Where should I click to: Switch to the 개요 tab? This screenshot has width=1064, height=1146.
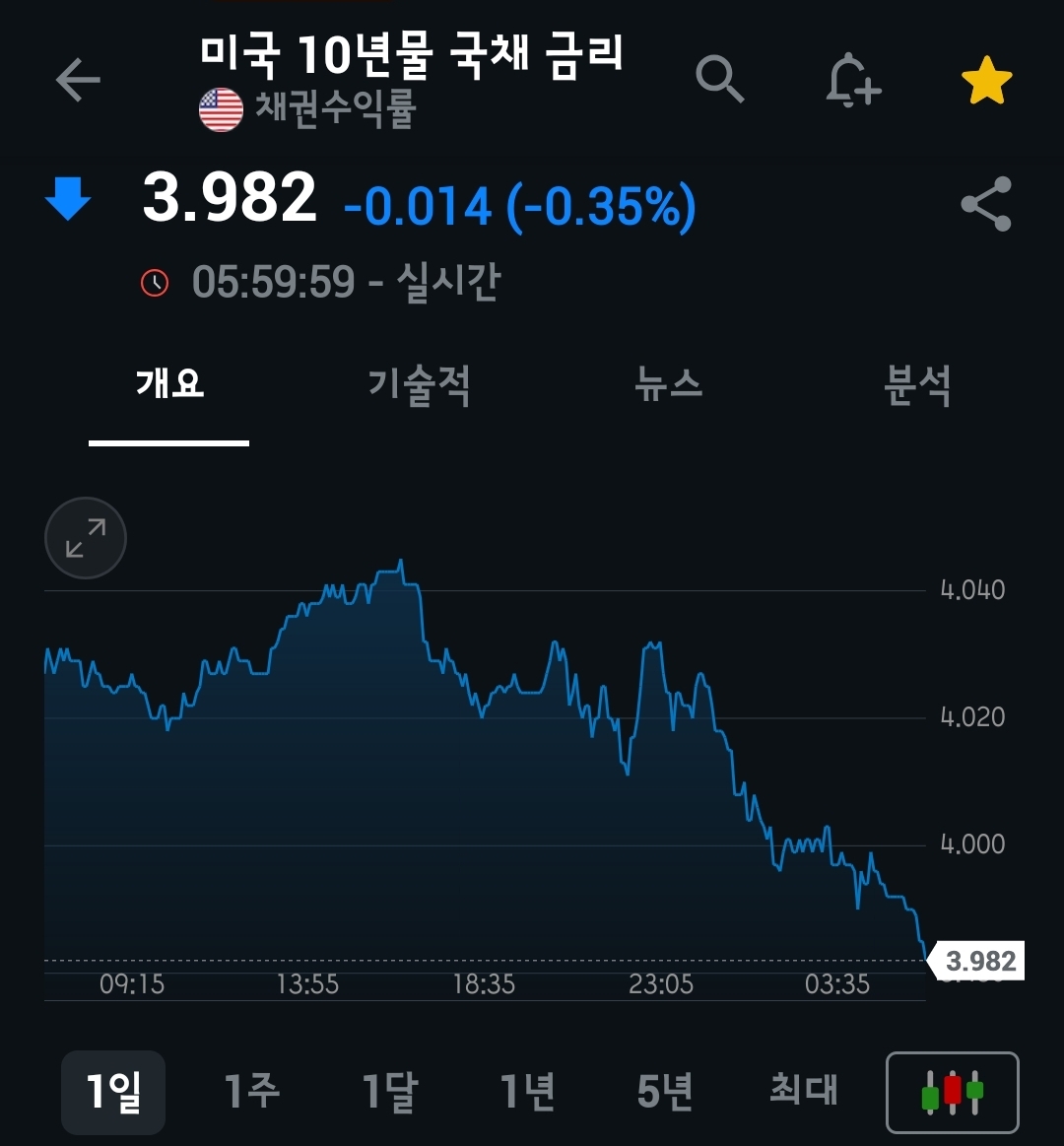pyautogui.click(x=169, y=384)
